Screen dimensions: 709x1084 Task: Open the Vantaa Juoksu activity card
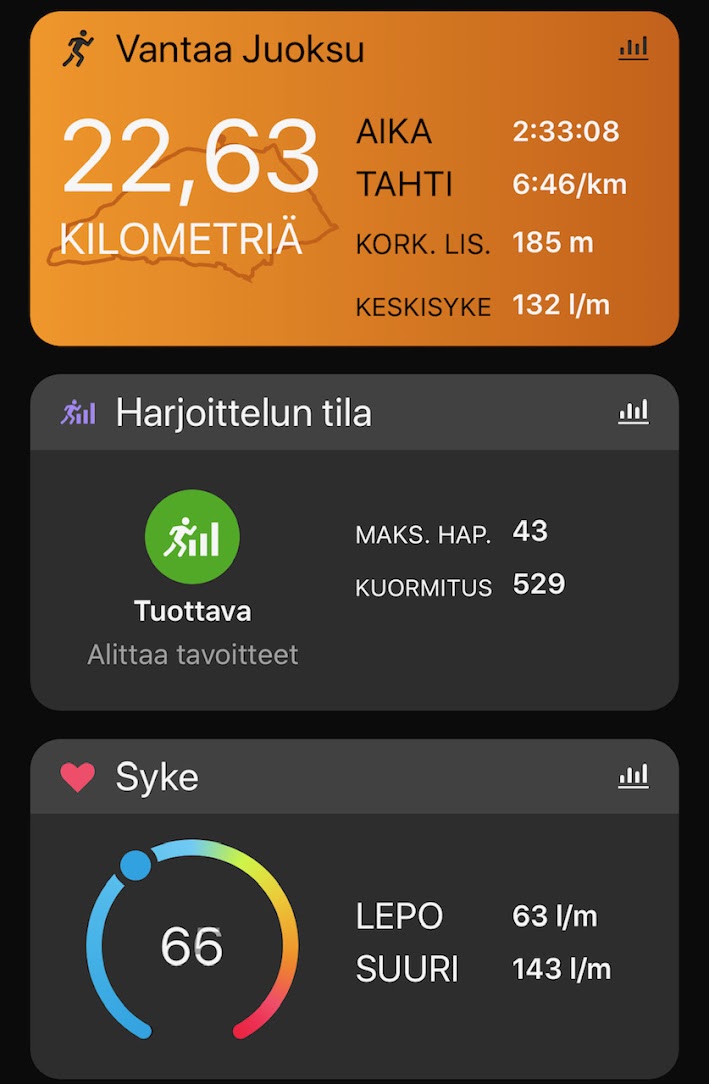[240, 48]
